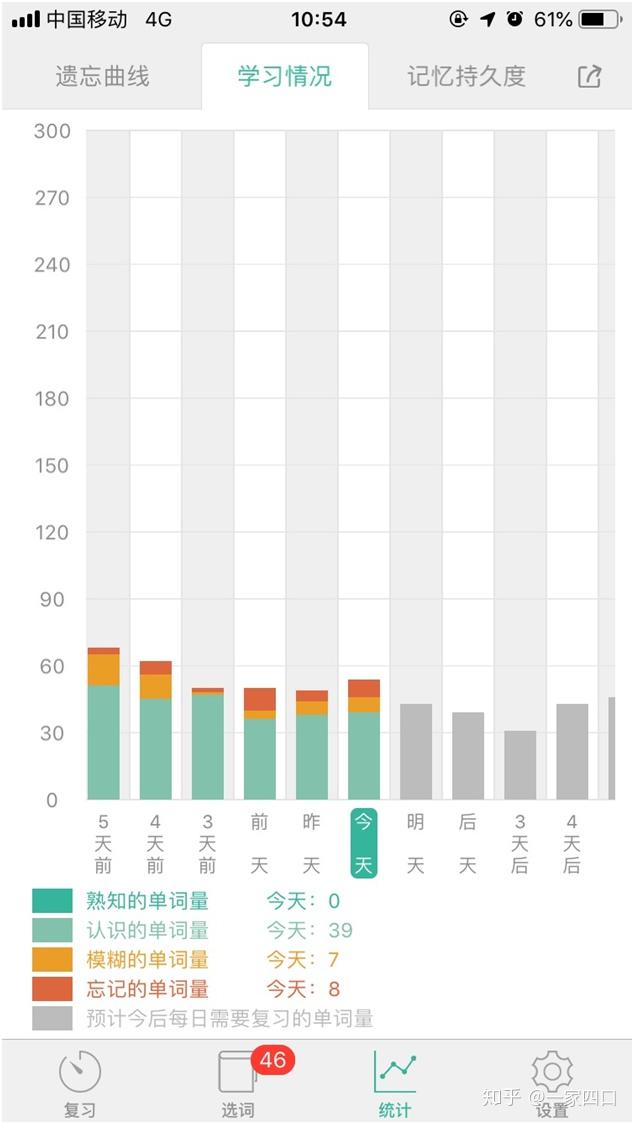Switch to the 记忆持久度 tab
Image resolution: width=634 pixels, height=1124 pixels.
466,76
